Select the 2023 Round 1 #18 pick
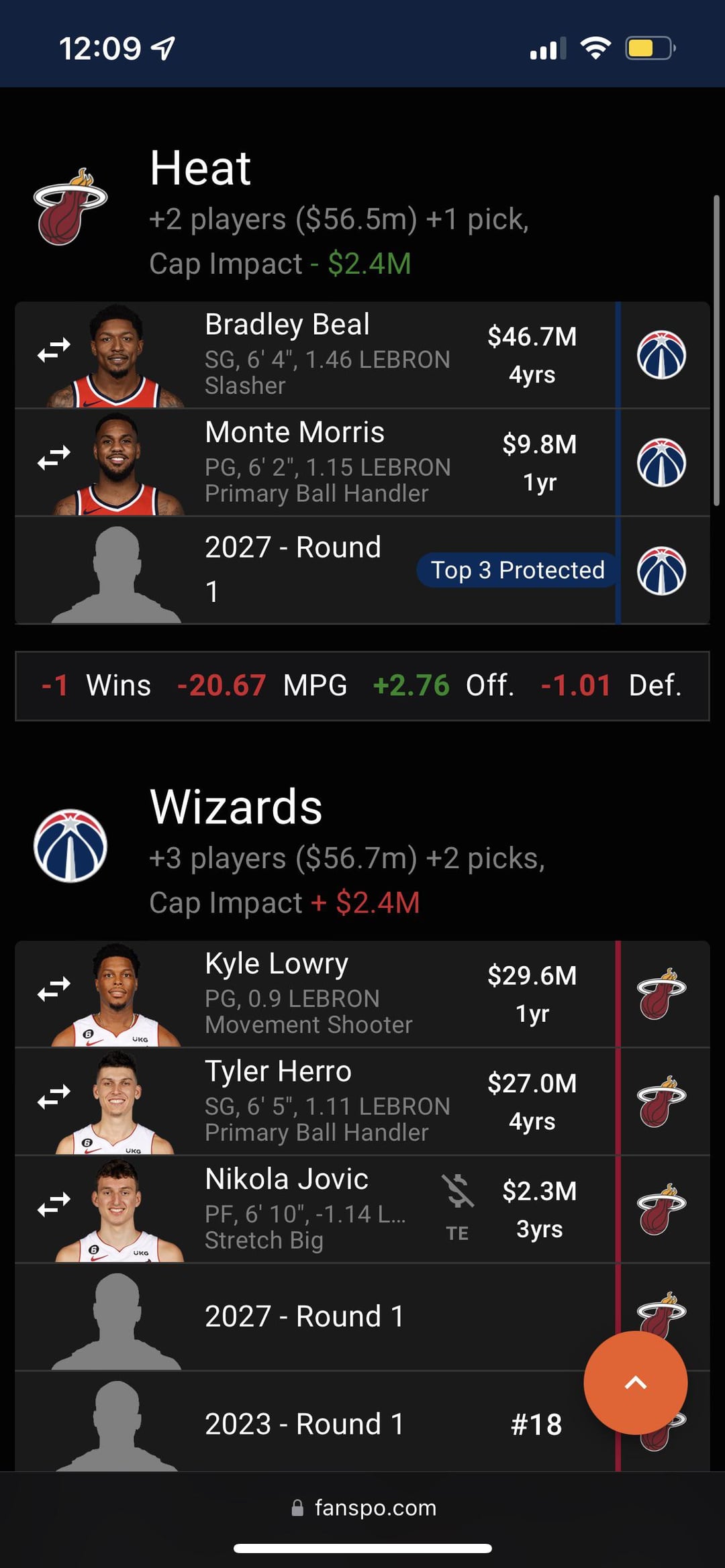 (x=305, y=1424)
